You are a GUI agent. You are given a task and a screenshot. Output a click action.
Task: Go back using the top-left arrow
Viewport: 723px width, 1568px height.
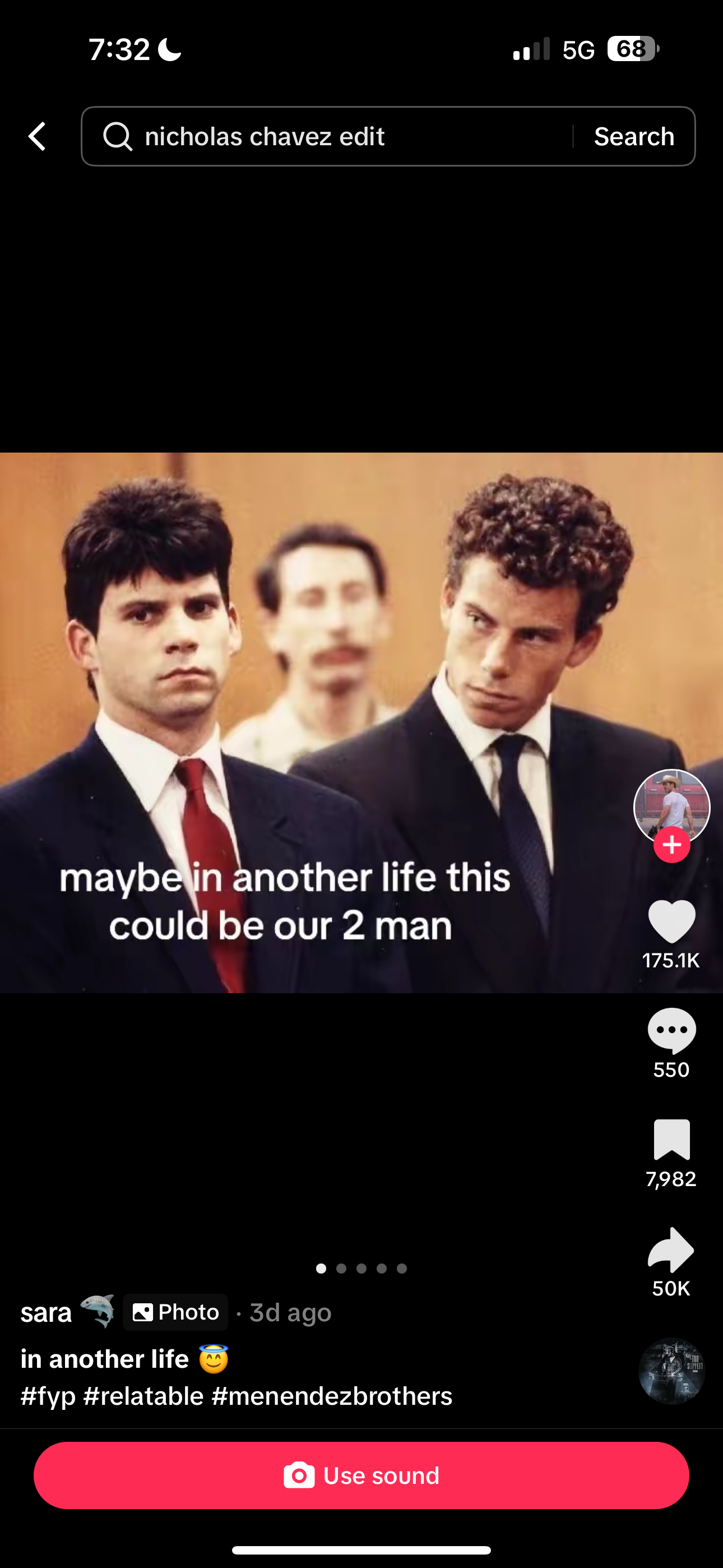tap(37, 136)
